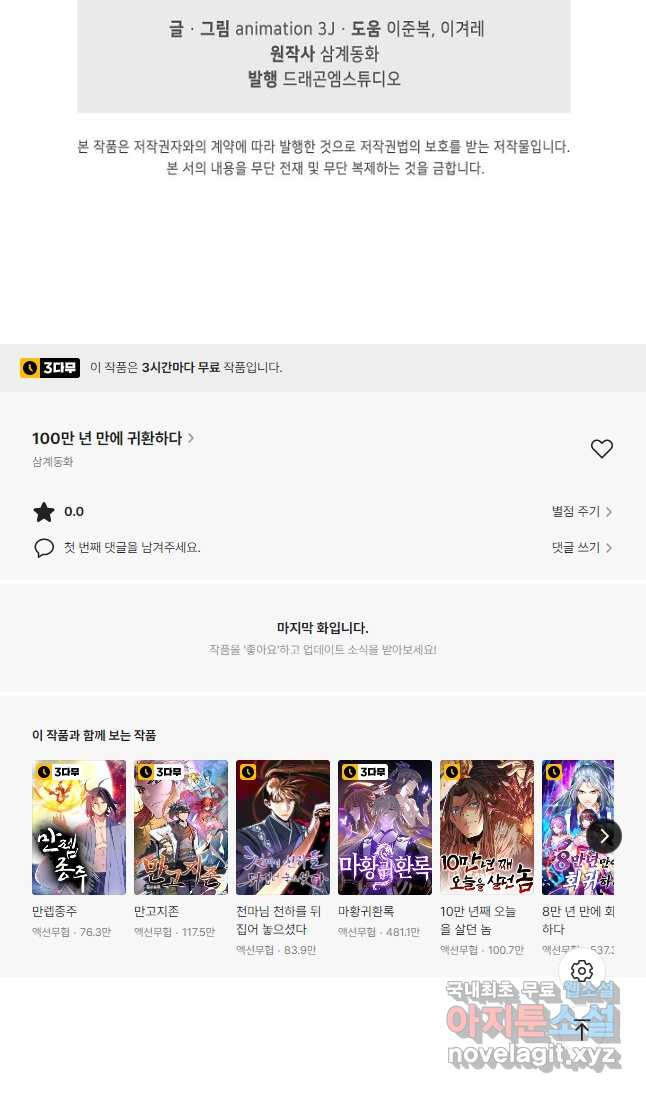Like this series with the heart icon
Viewport: 646px width, 1093px height.
pos(601,449)
